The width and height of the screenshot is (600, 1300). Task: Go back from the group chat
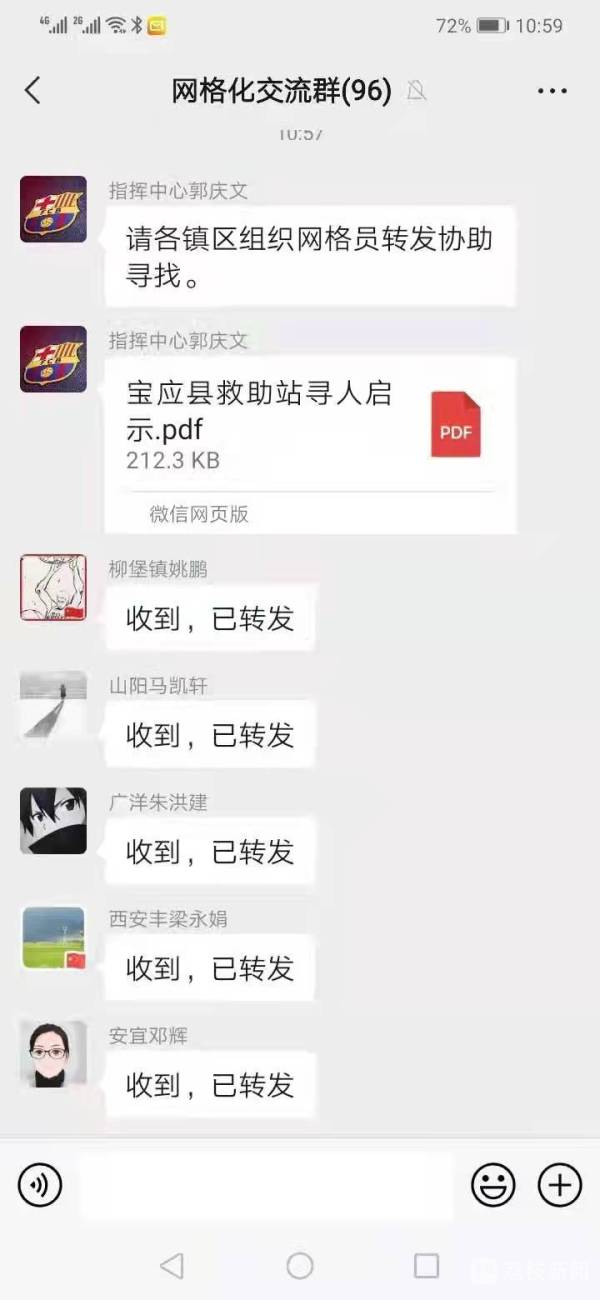pos(33,91)
